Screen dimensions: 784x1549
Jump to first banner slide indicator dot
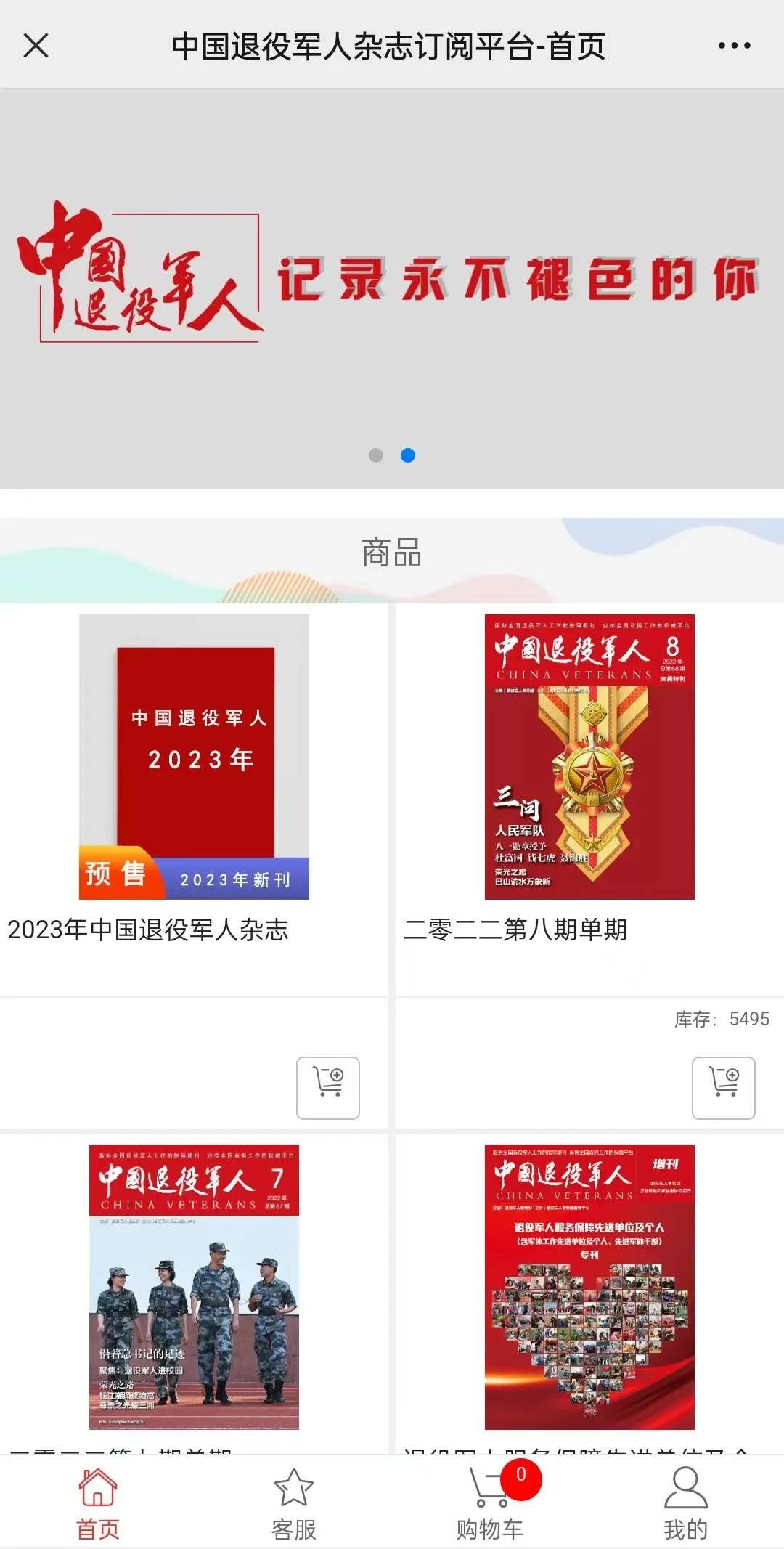376,455
